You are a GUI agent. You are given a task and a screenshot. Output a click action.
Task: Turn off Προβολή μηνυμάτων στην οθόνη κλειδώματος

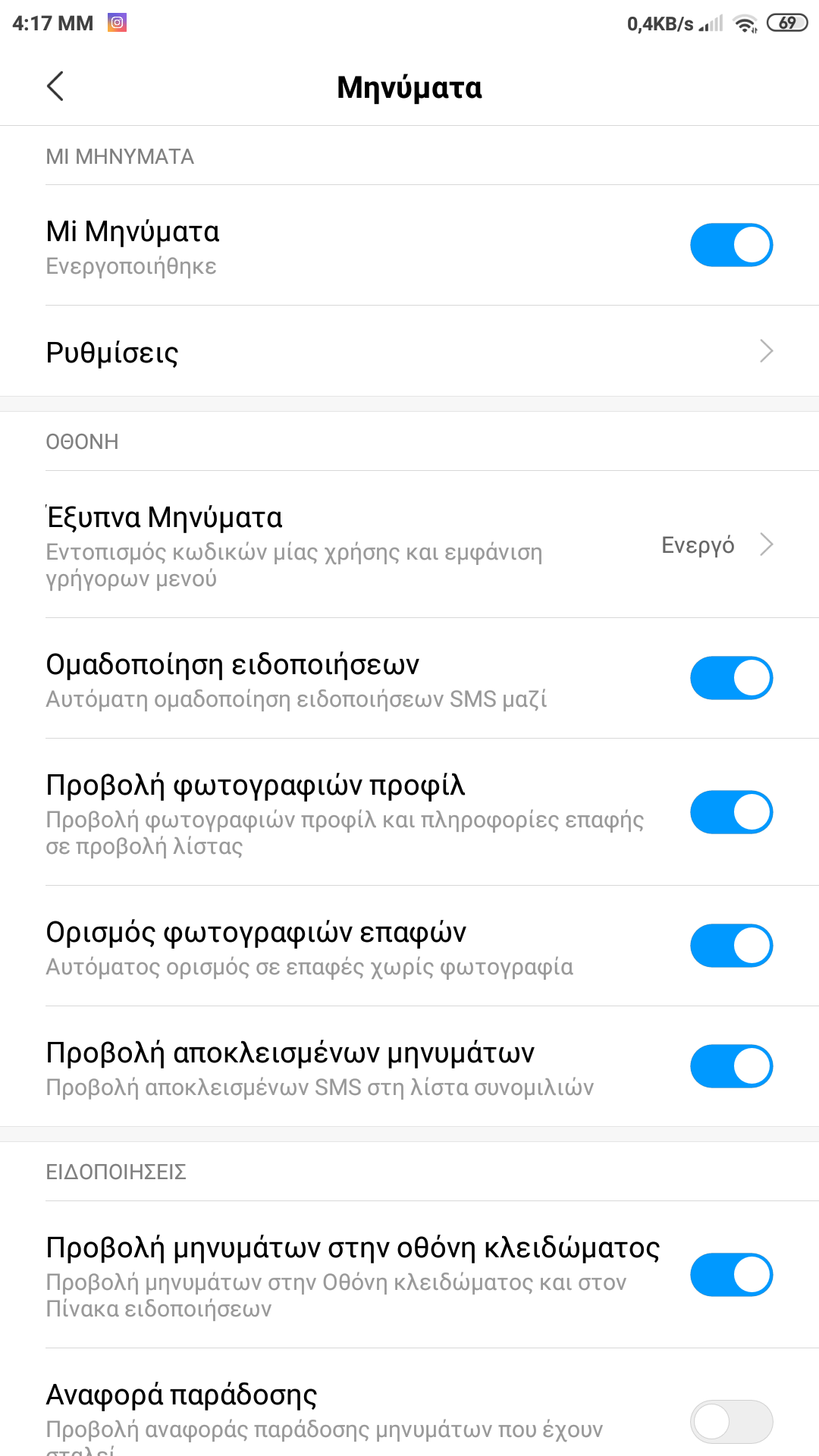tap(731, 1275)
